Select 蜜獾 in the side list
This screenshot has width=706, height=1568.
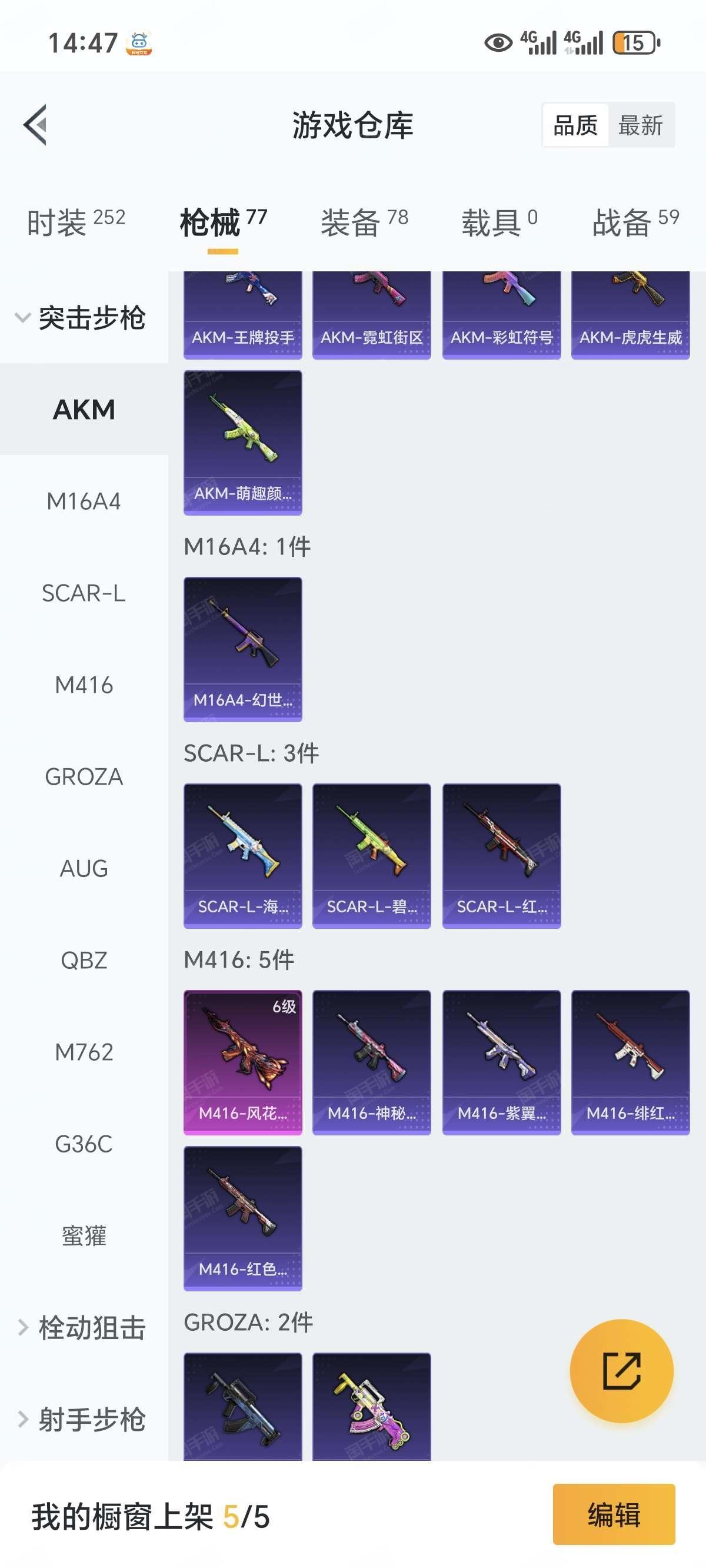(84, 1235)
